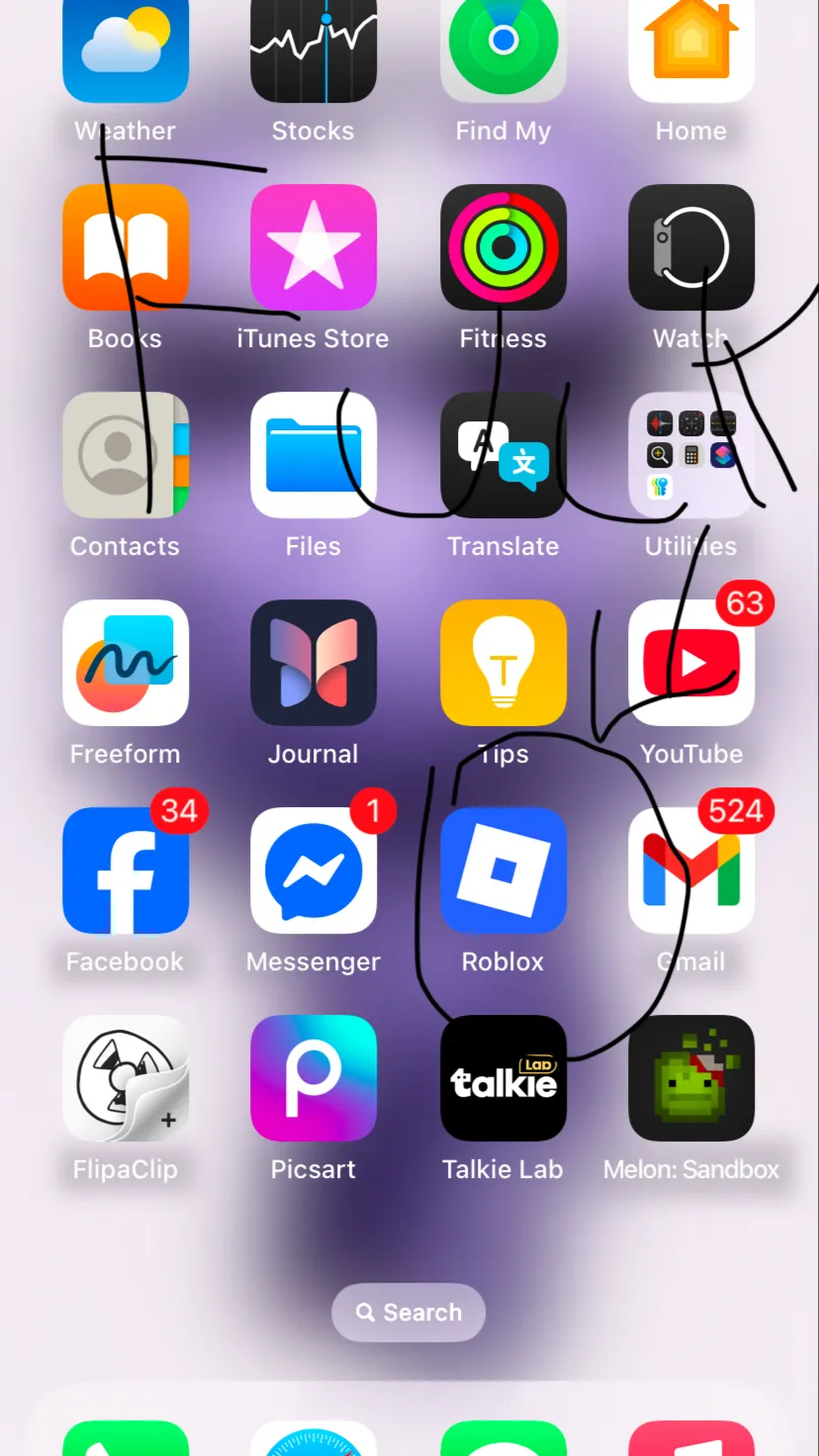Image resolution: width=819 pixels, height=1456 pixels.
Task: Launch the Journal app
Action: (x=314, y=663)
